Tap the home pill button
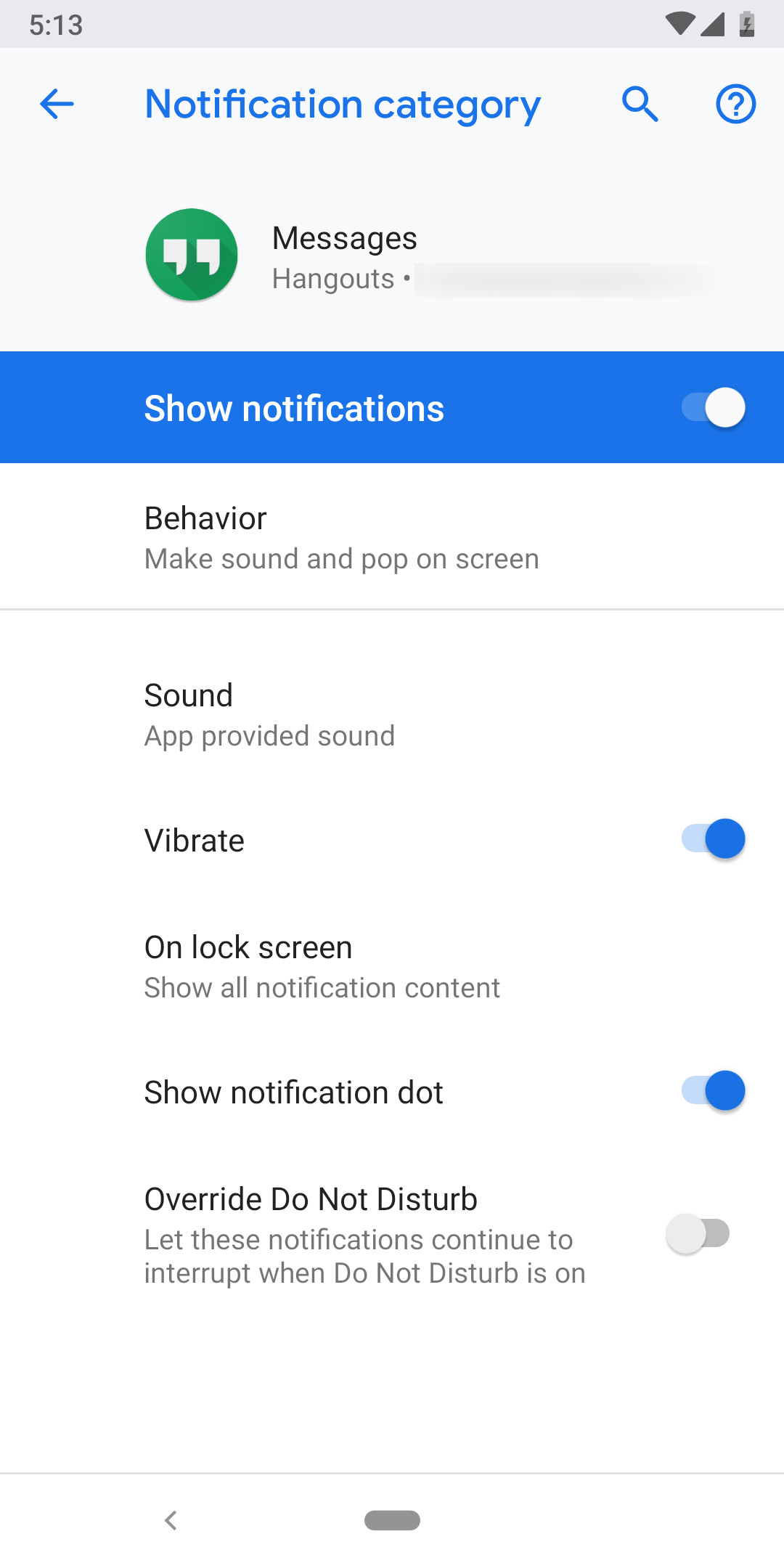Image resolution: width=784 pixels, height=1568 pixels. click(392, 1520)
